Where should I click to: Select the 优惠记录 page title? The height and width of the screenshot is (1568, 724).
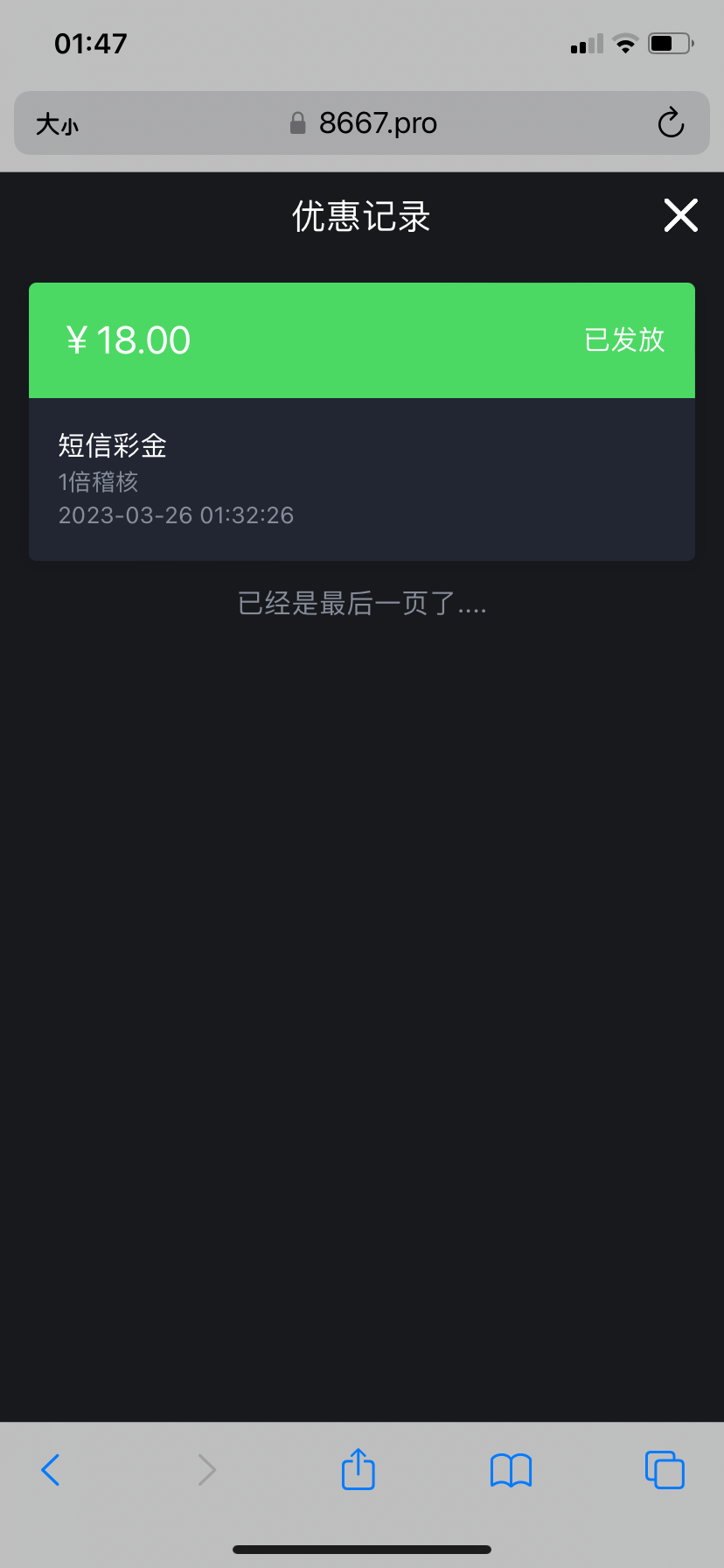coord(361,215)
